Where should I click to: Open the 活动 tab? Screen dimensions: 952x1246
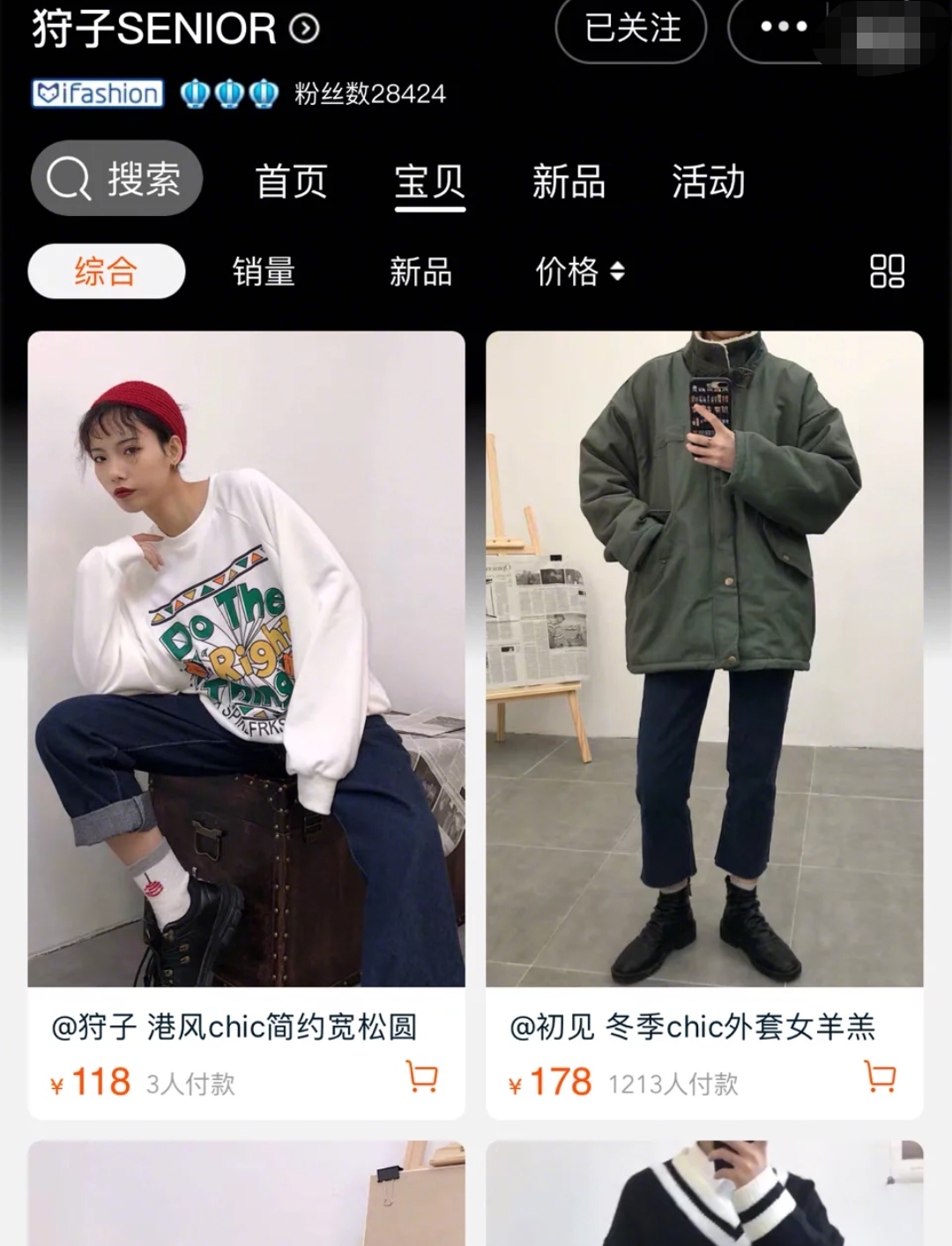point(707,181)
